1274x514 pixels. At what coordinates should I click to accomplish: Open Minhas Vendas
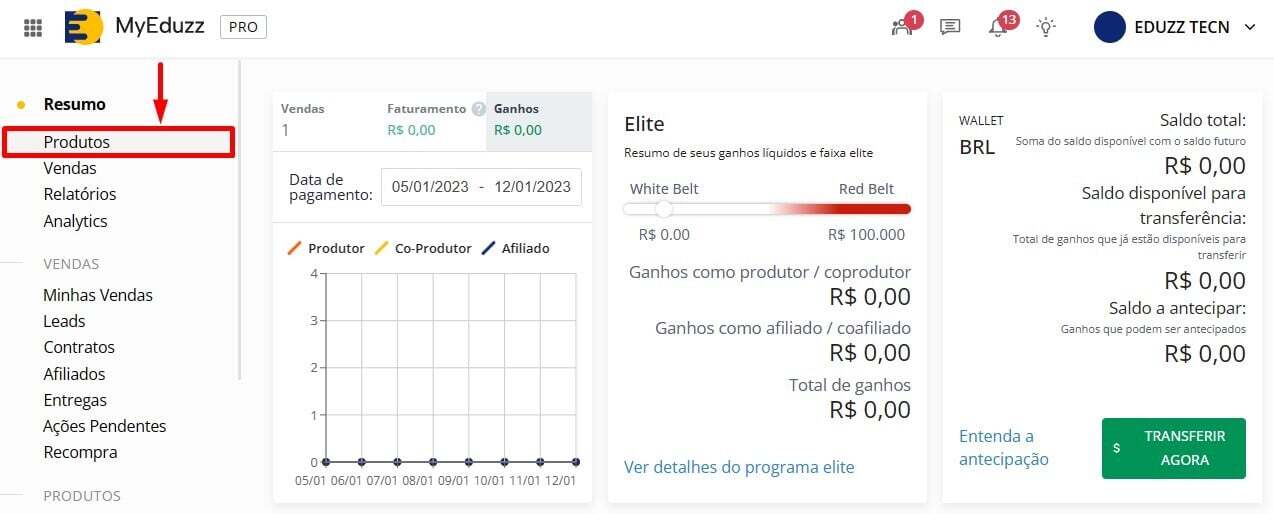pyautogui.click(x=98, y=295)
